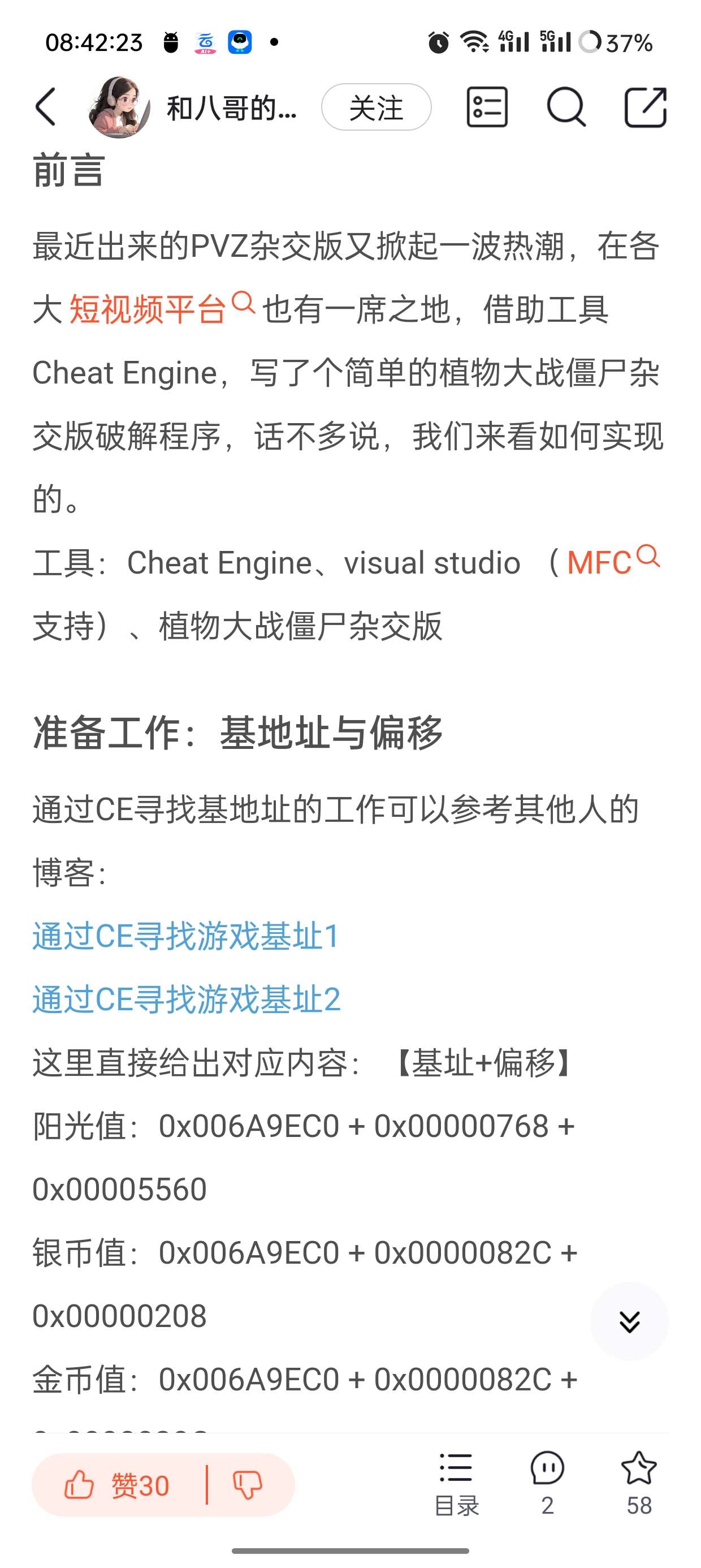Open the 短视频平台 keyword link
Image resolution: width=701 pixels, height=1568 pixels.
click(x=147, y=309)
